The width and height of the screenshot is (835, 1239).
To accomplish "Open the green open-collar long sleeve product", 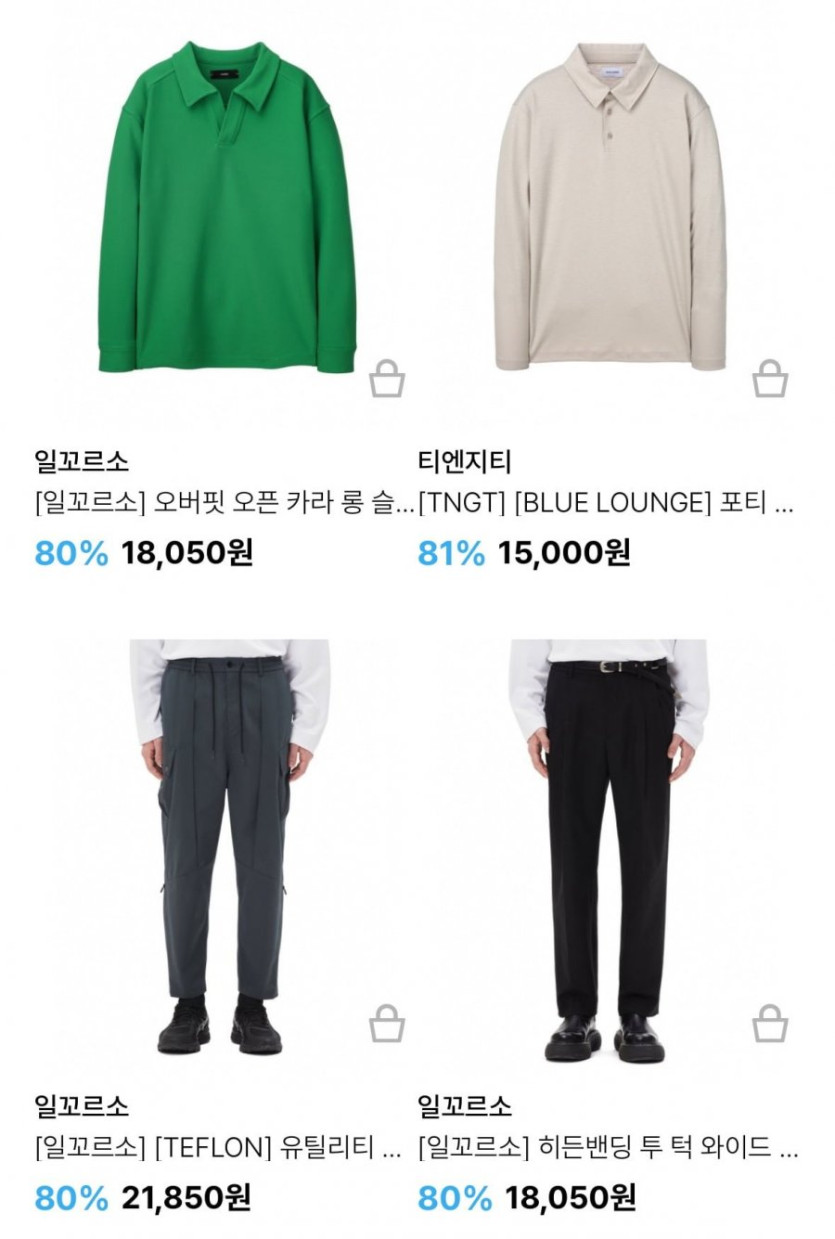I will (226, 208).
